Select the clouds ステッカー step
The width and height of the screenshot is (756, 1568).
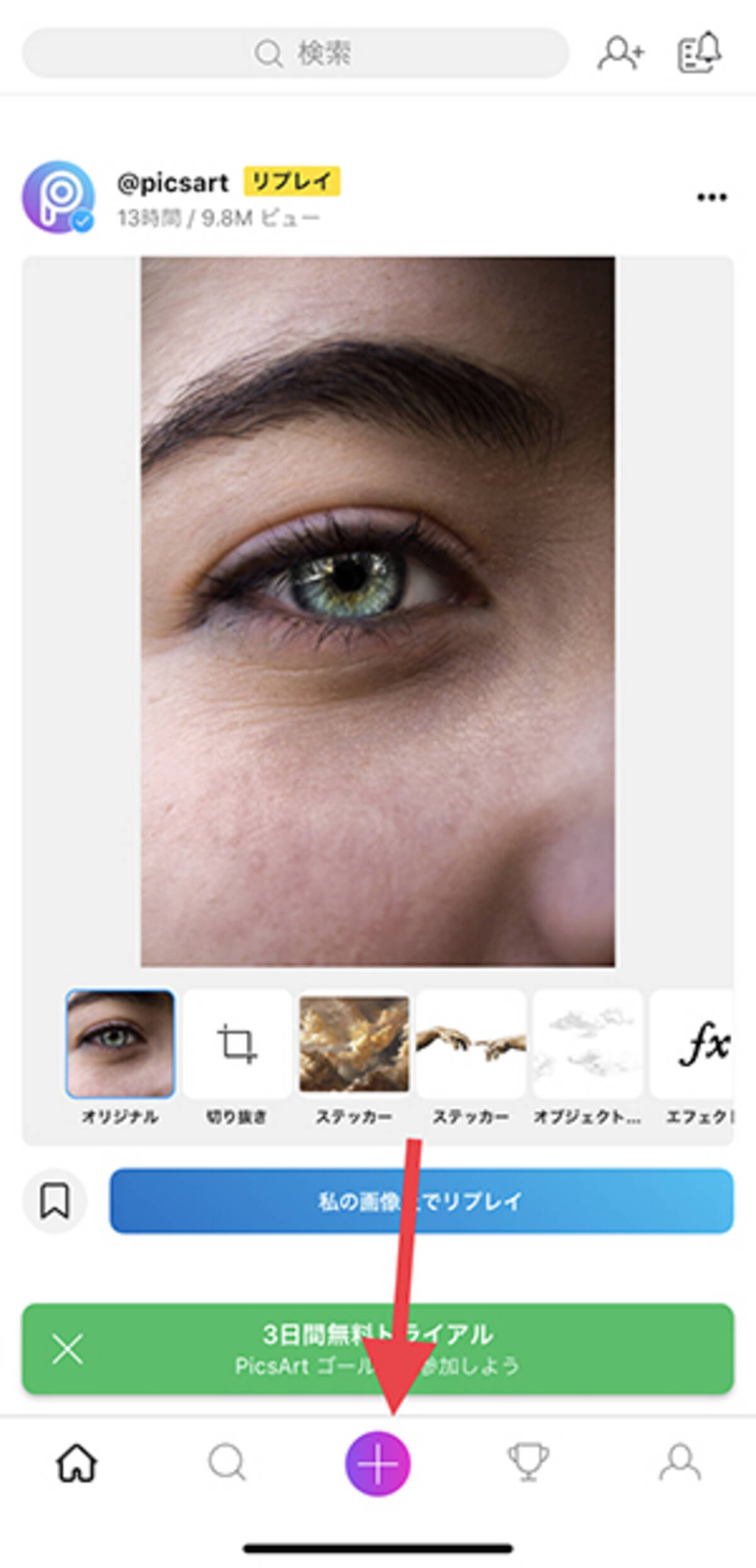coord(353,1044)
